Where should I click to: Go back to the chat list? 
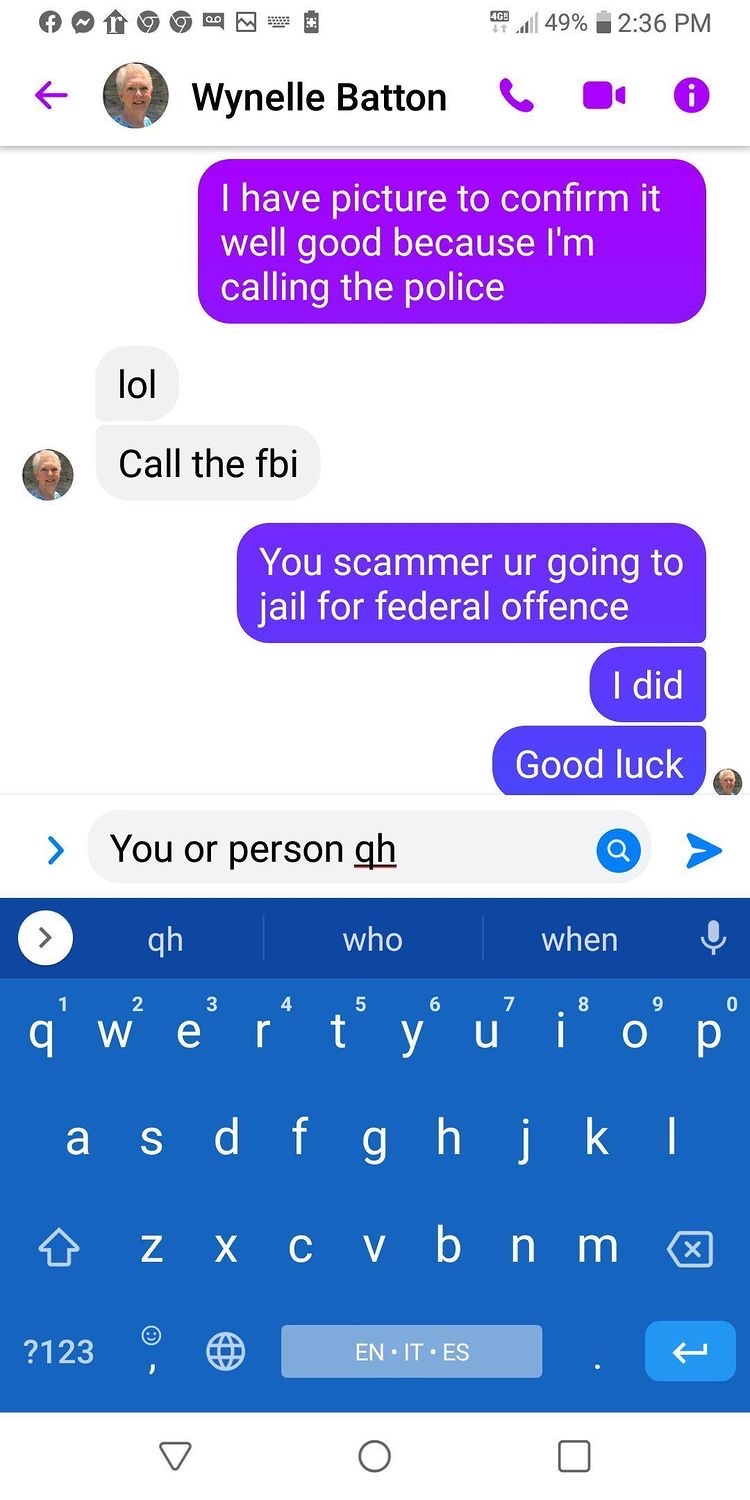pos(51,96)
